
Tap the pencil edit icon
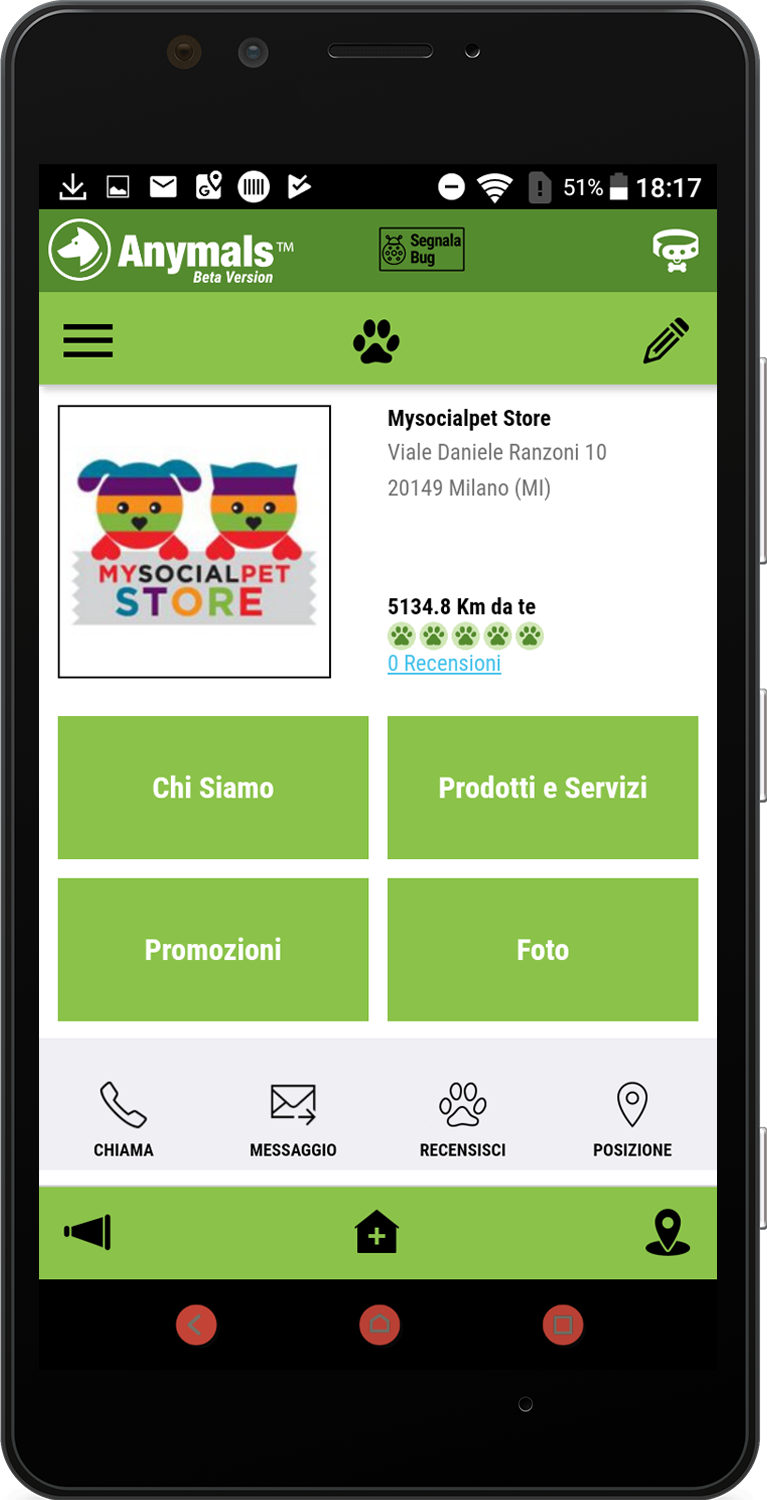coord(666,341)
